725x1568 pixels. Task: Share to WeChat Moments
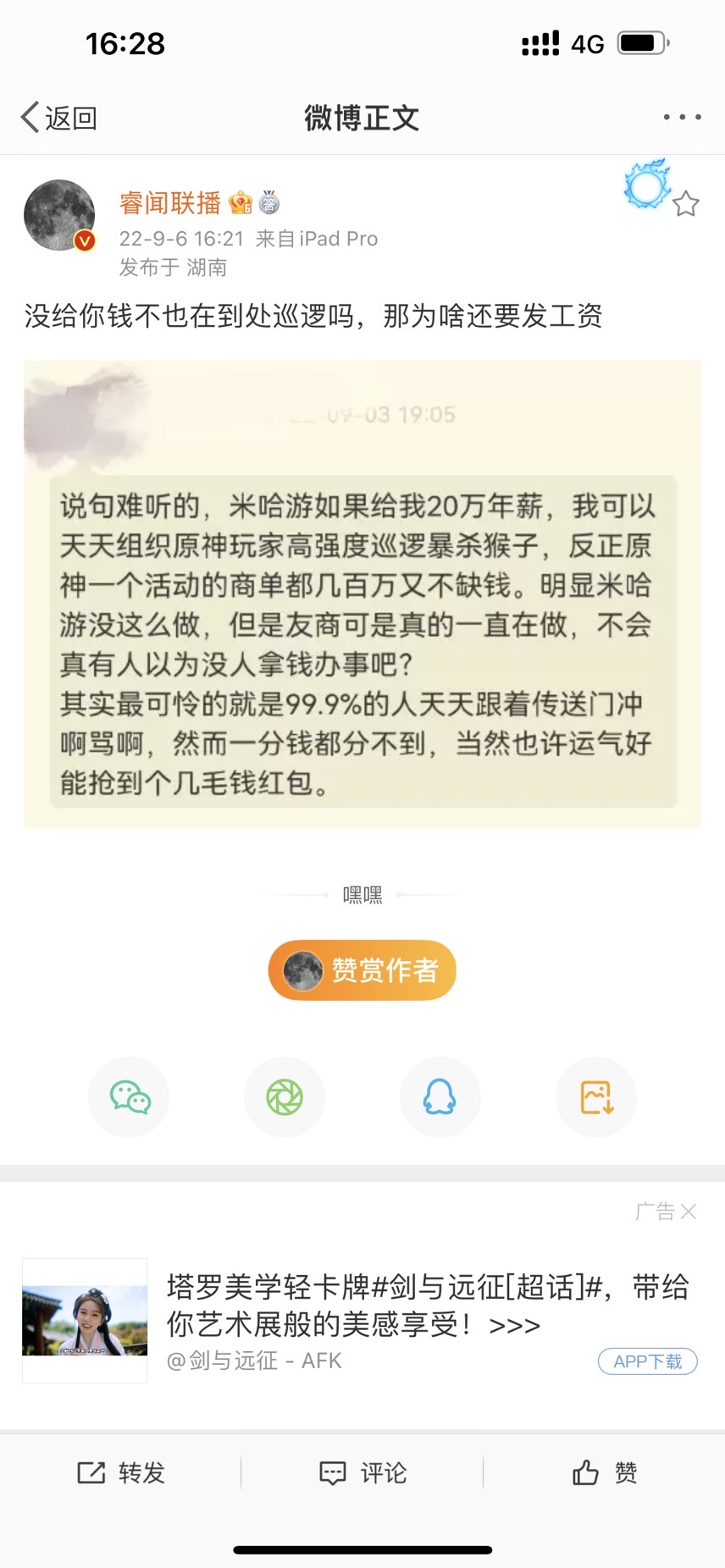click(x=285, y=1097)
